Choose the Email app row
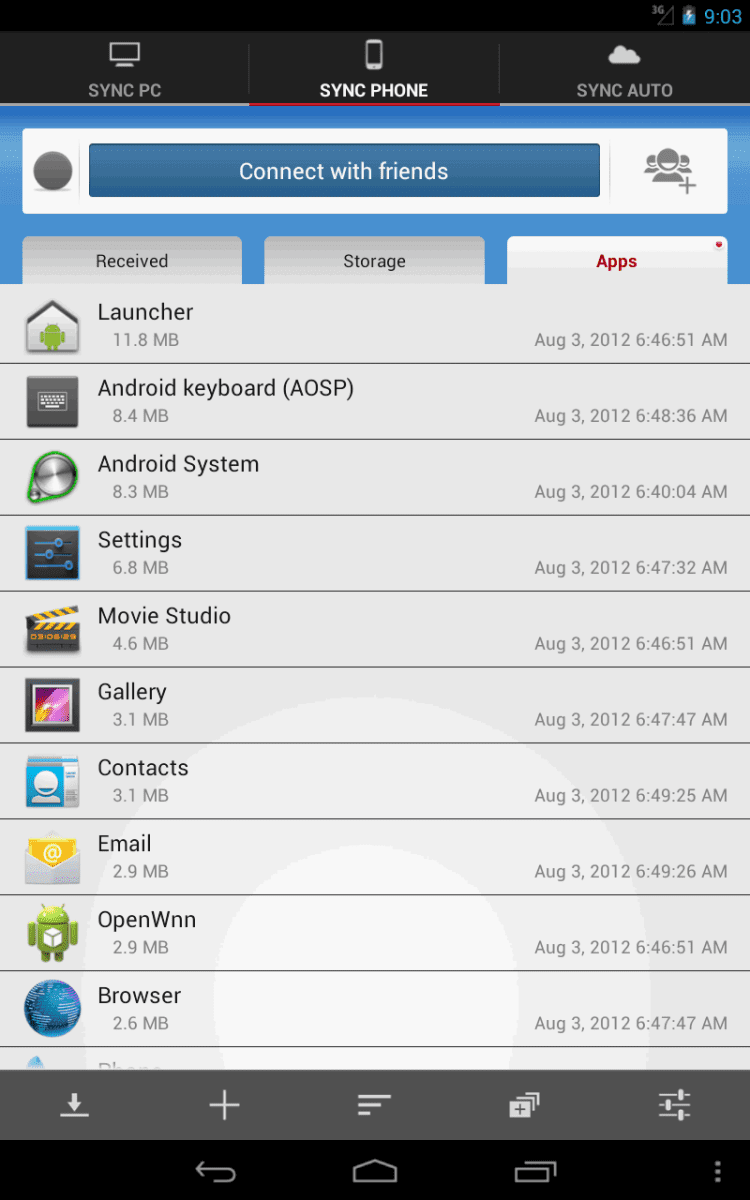 point(374,858)
